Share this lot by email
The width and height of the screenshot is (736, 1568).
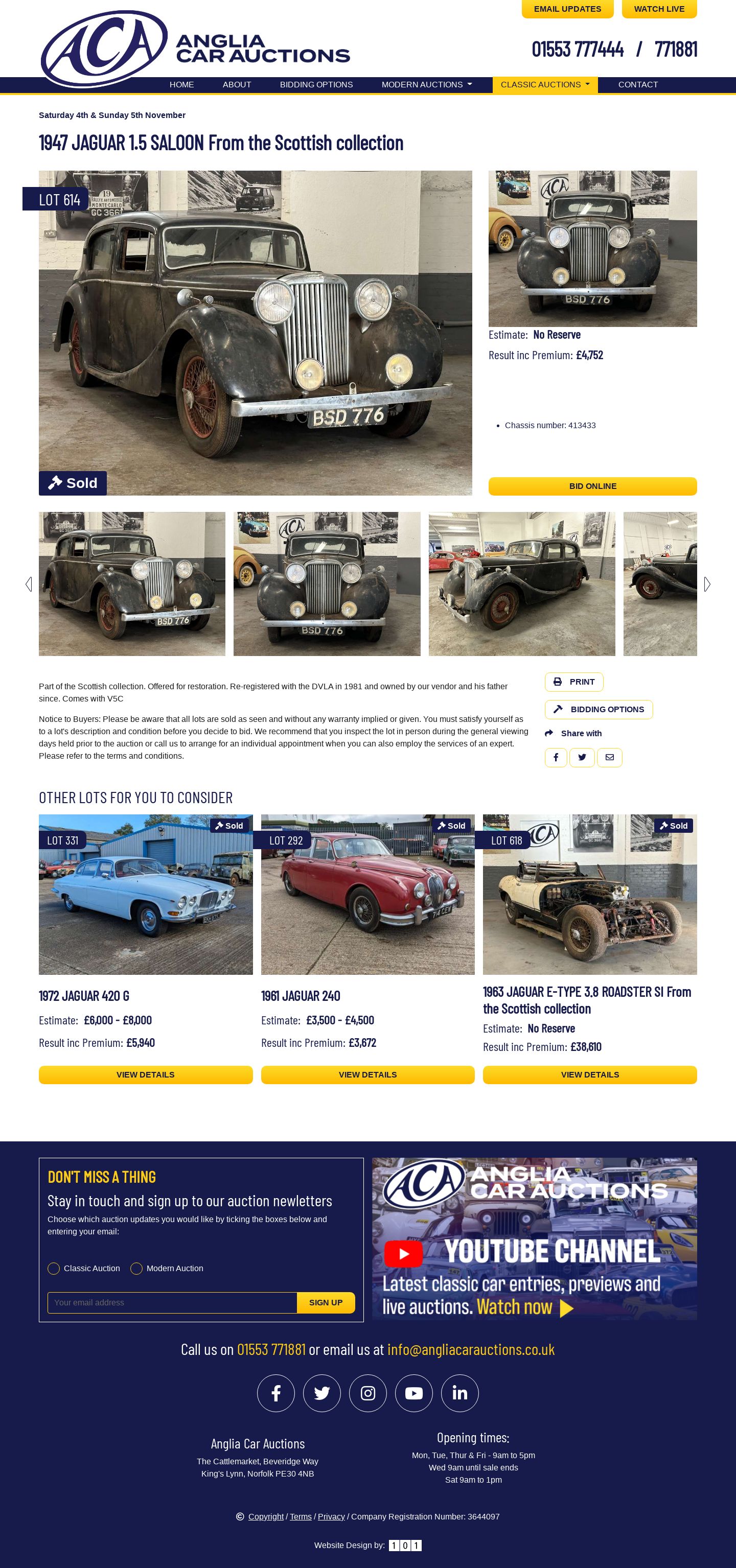(609, 757)
